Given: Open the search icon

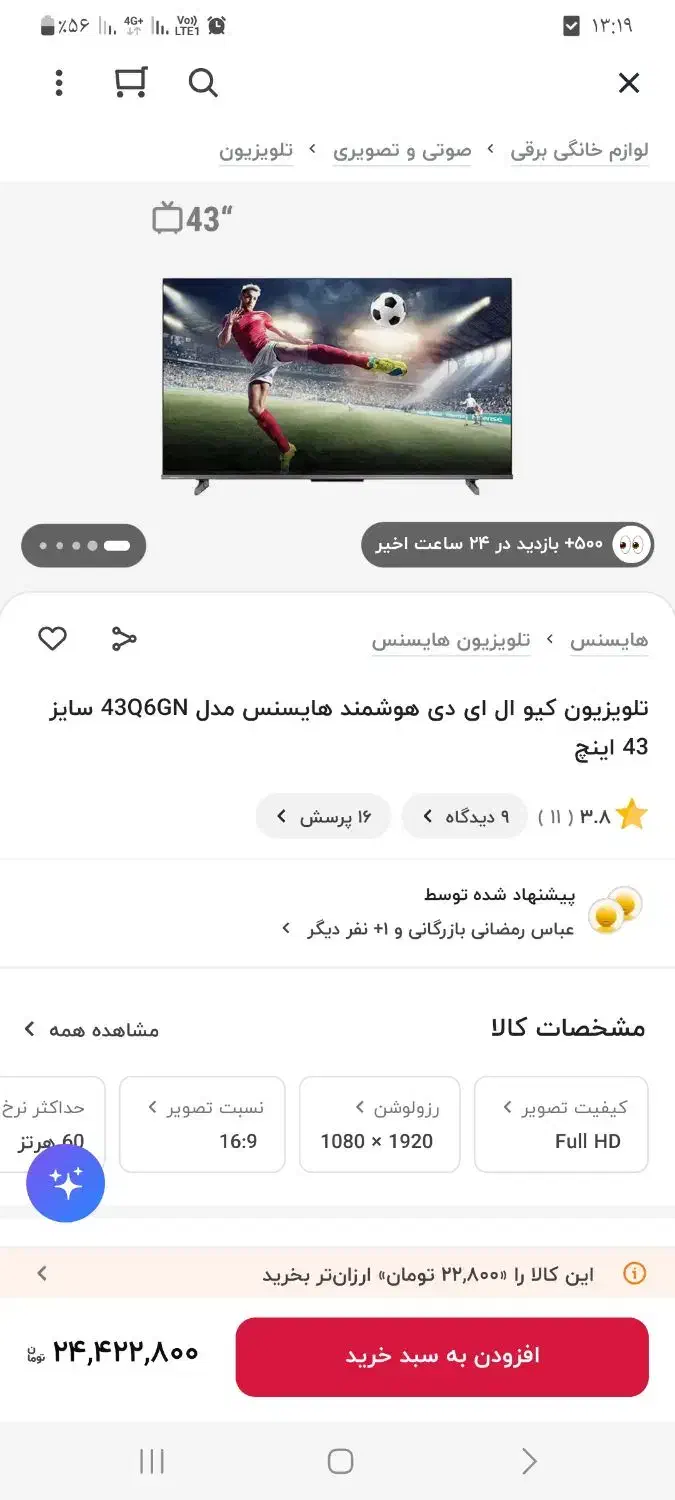Looking at the screenshot, I should pyautogui.click(x=203, y=83).
